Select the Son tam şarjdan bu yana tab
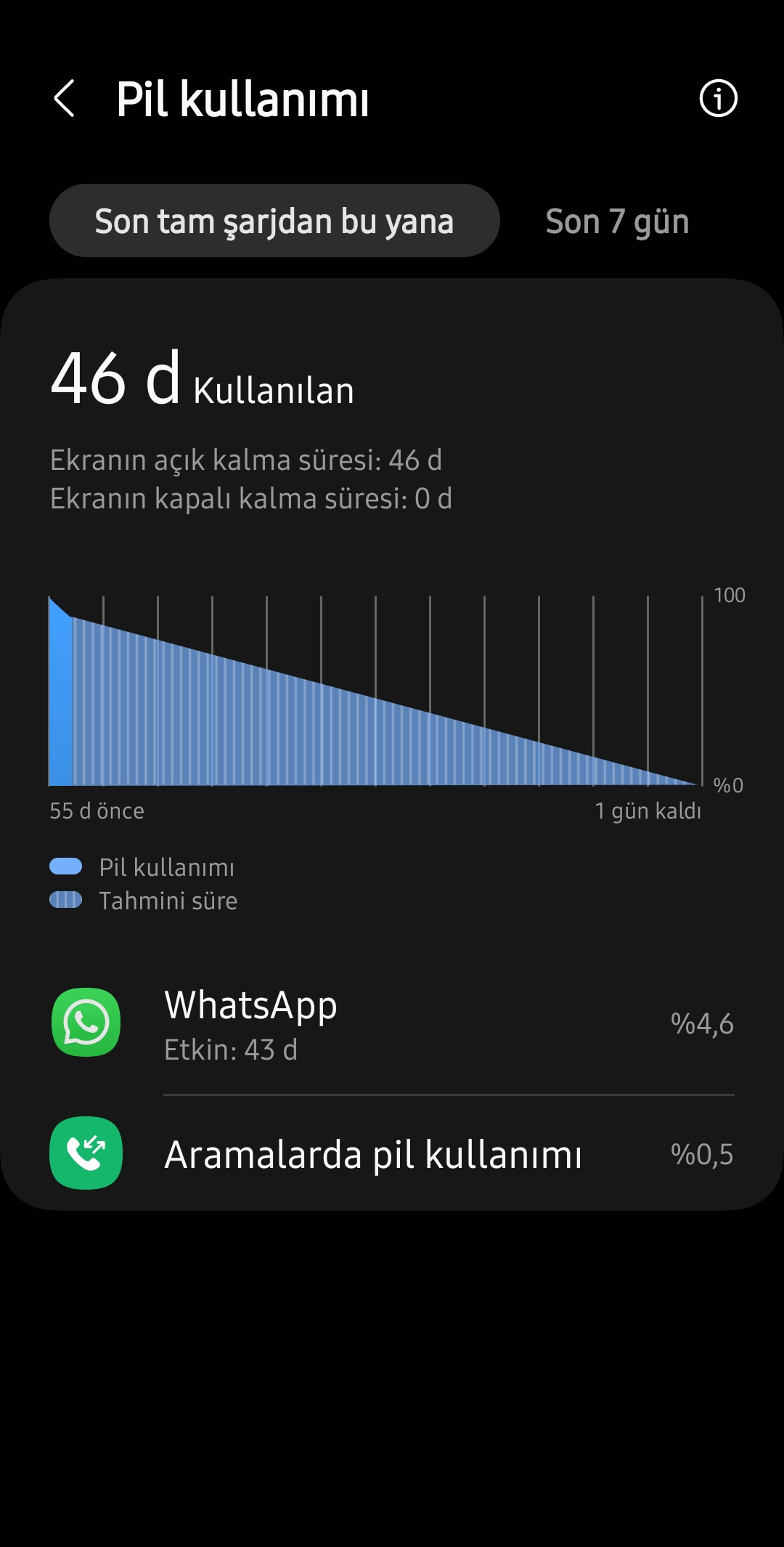 point(274,221)
